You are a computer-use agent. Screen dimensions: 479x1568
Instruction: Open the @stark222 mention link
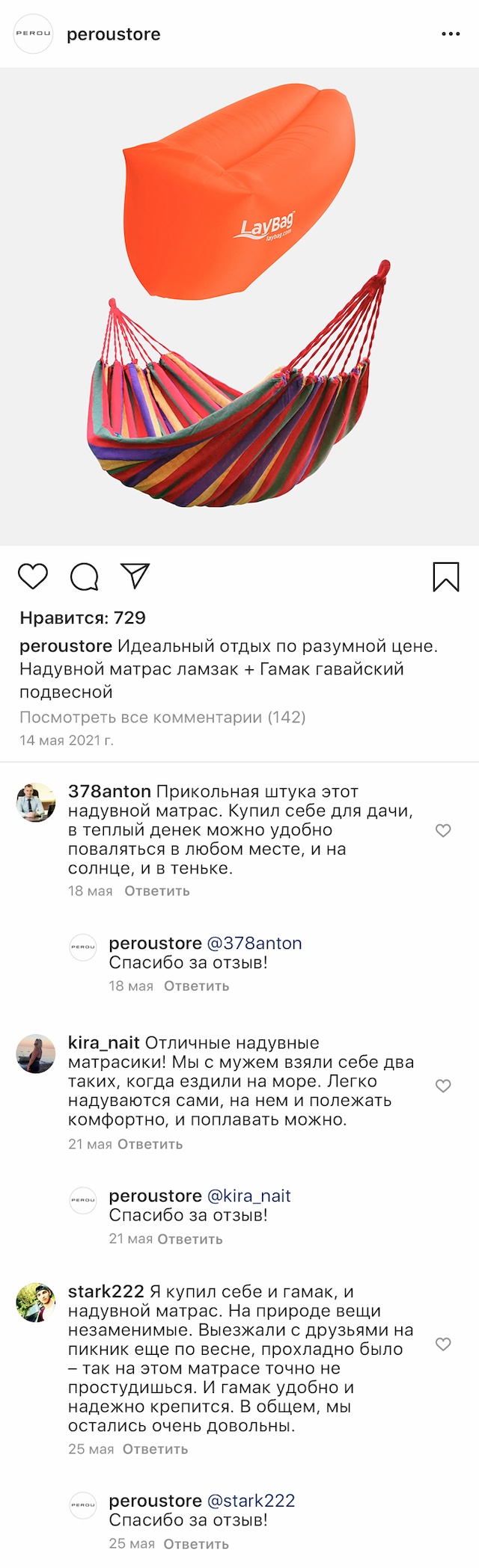pyautogui.click(x=251, y=1500)
